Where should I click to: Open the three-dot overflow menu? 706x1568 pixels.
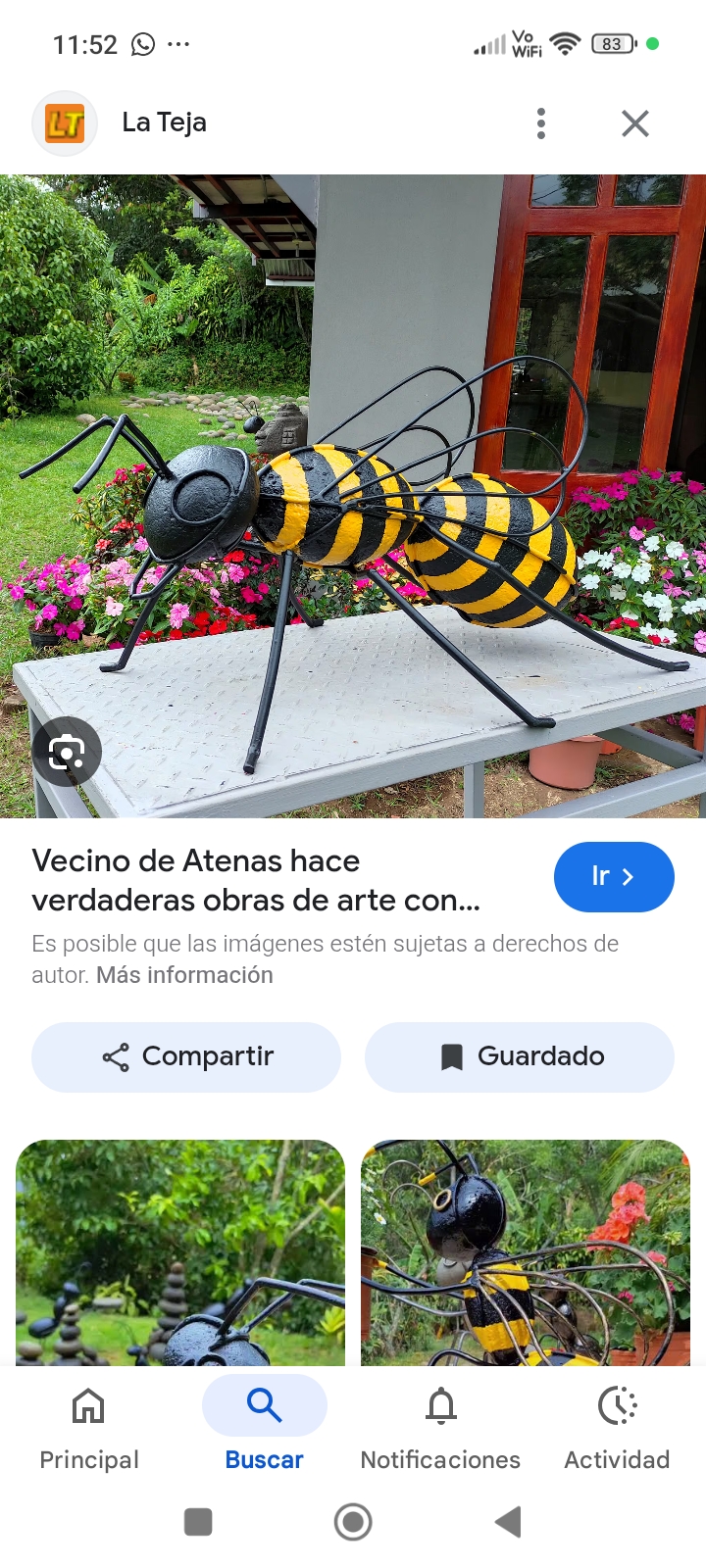[540, 122]
